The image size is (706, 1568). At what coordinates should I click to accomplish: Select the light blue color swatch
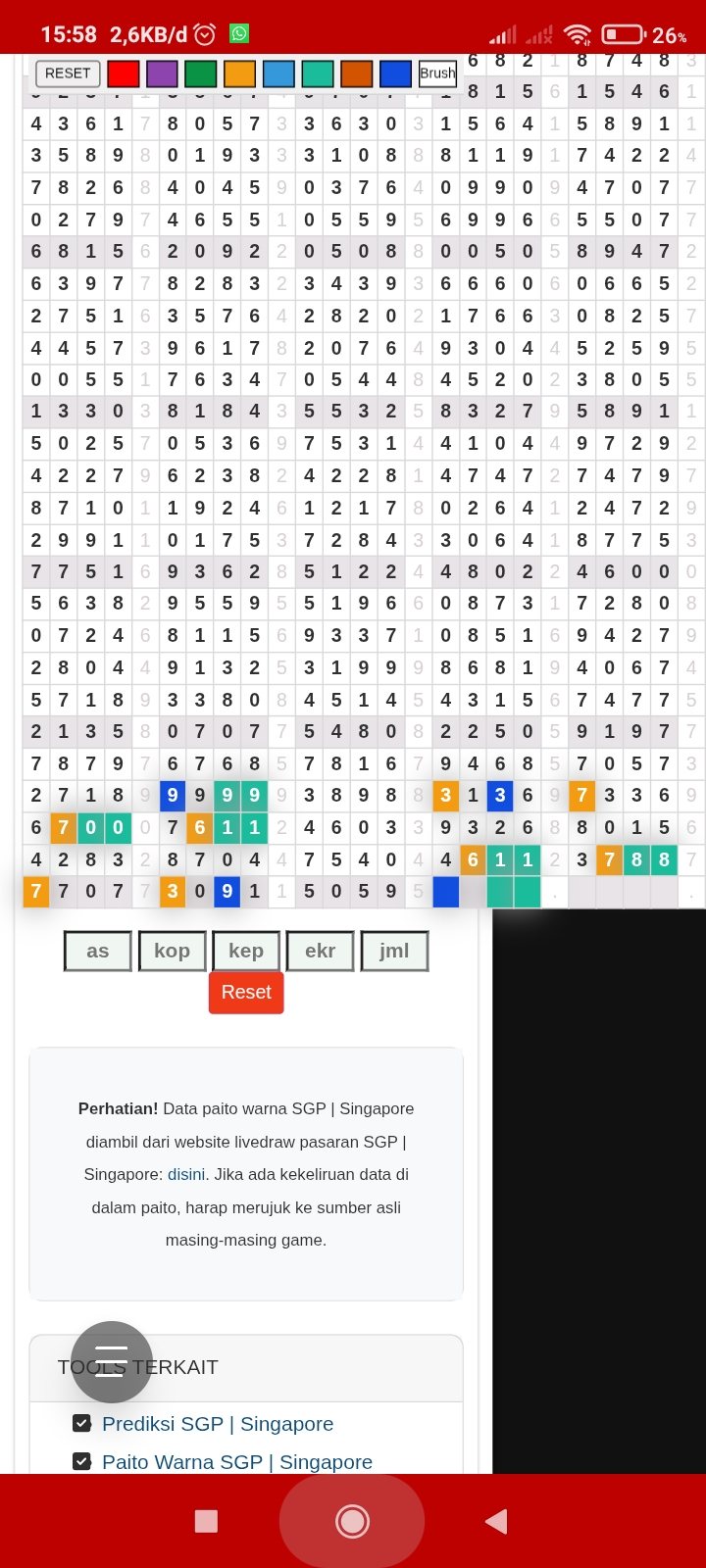(x=278, y=74)
